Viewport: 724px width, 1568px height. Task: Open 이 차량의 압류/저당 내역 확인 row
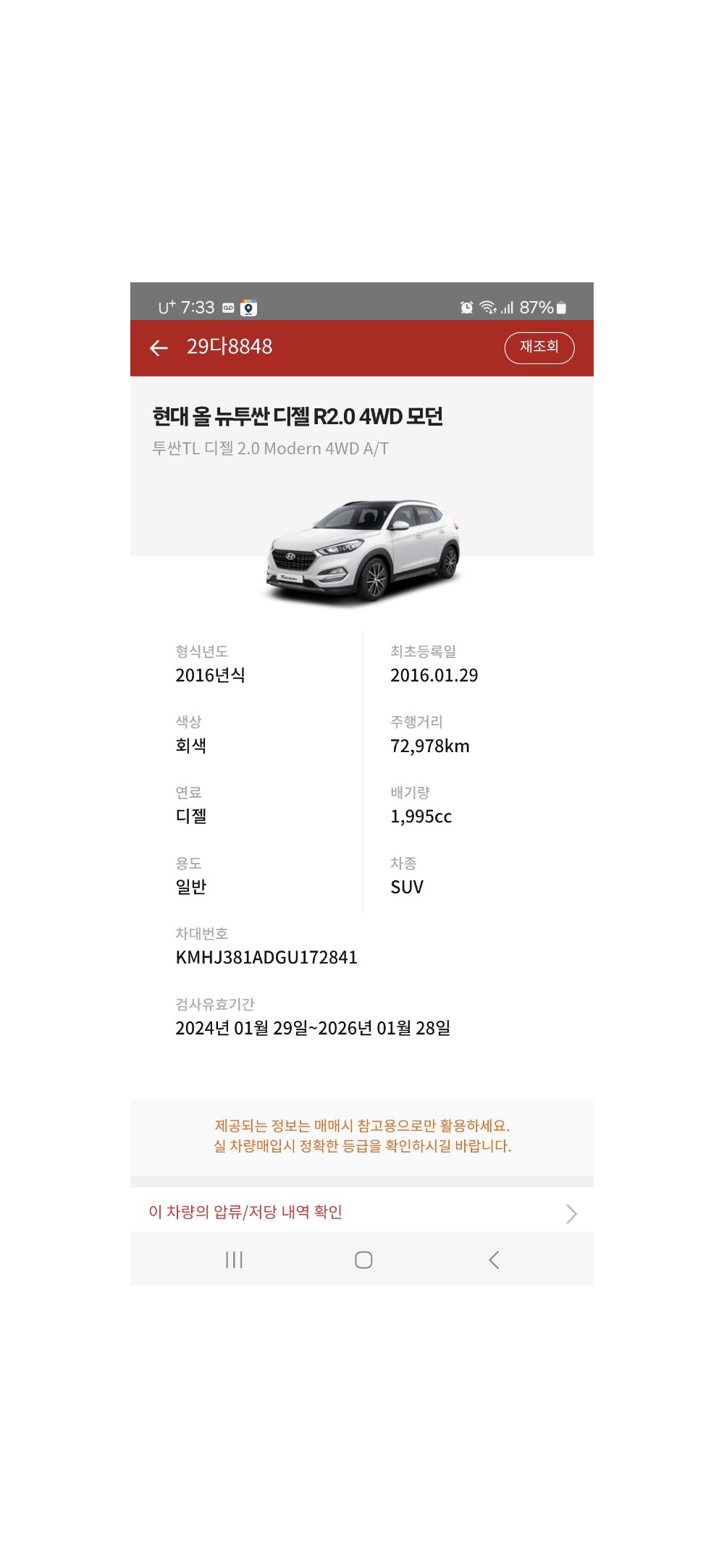[x=362, y=1213]
